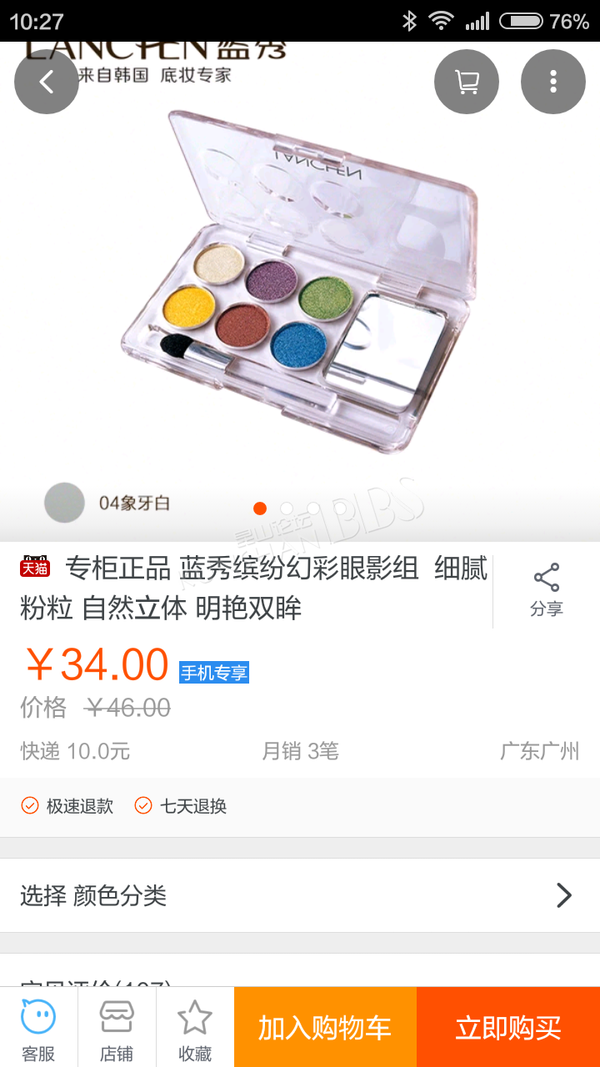Open the shopping cart icon
The height and width of the screenshot is (1067, 600).
click(x=467, y=82)
